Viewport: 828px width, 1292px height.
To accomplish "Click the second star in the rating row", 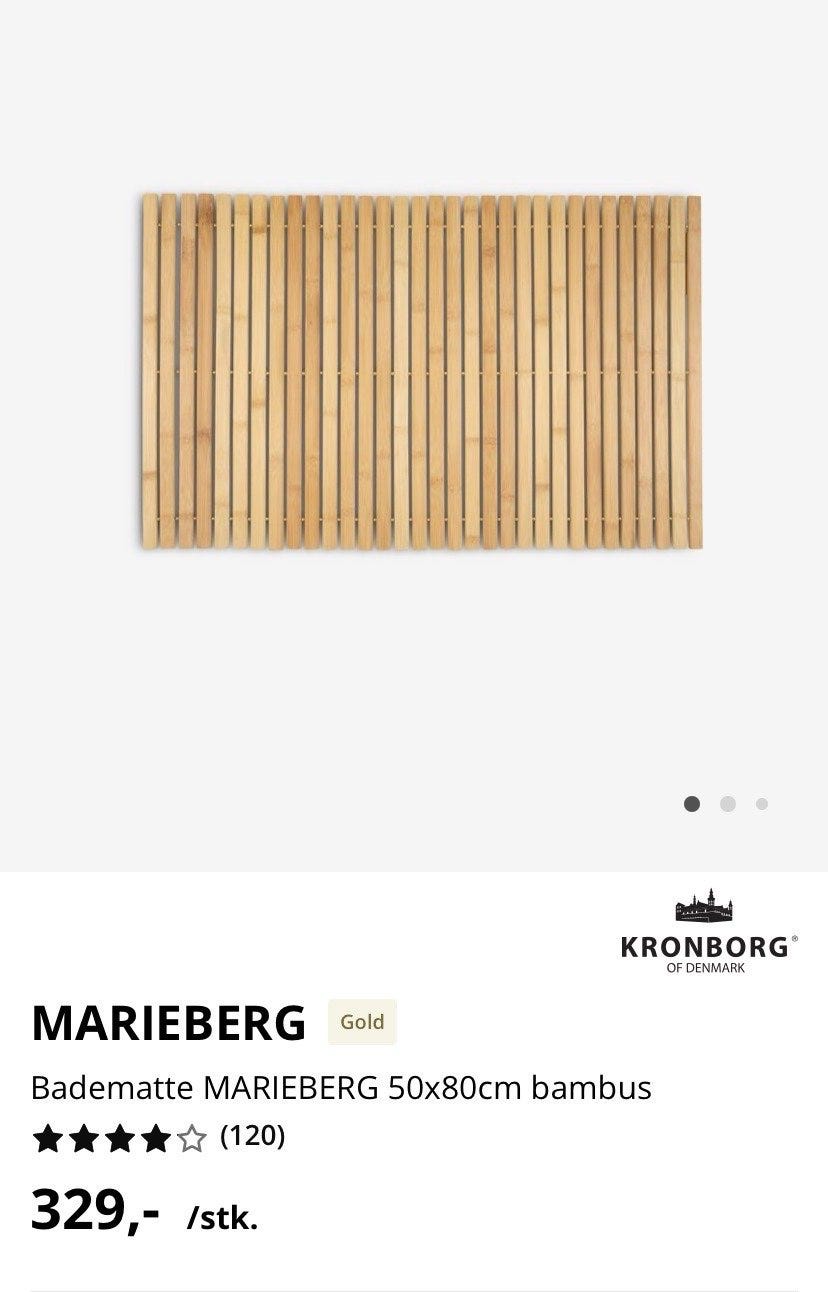I will coord(83,1137).
